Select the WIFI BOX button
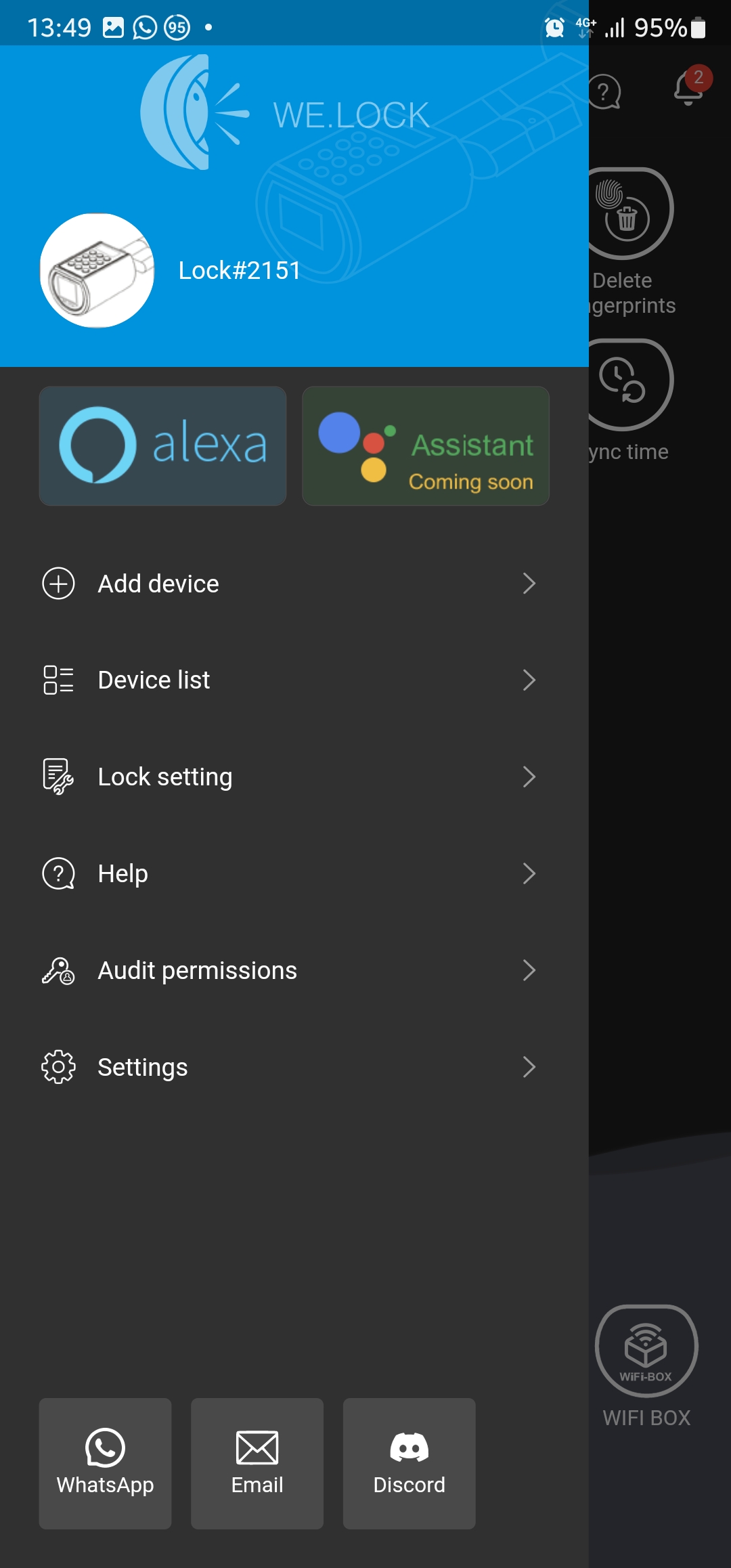Screen dimensions: 731x1568 pos(646,1351)
